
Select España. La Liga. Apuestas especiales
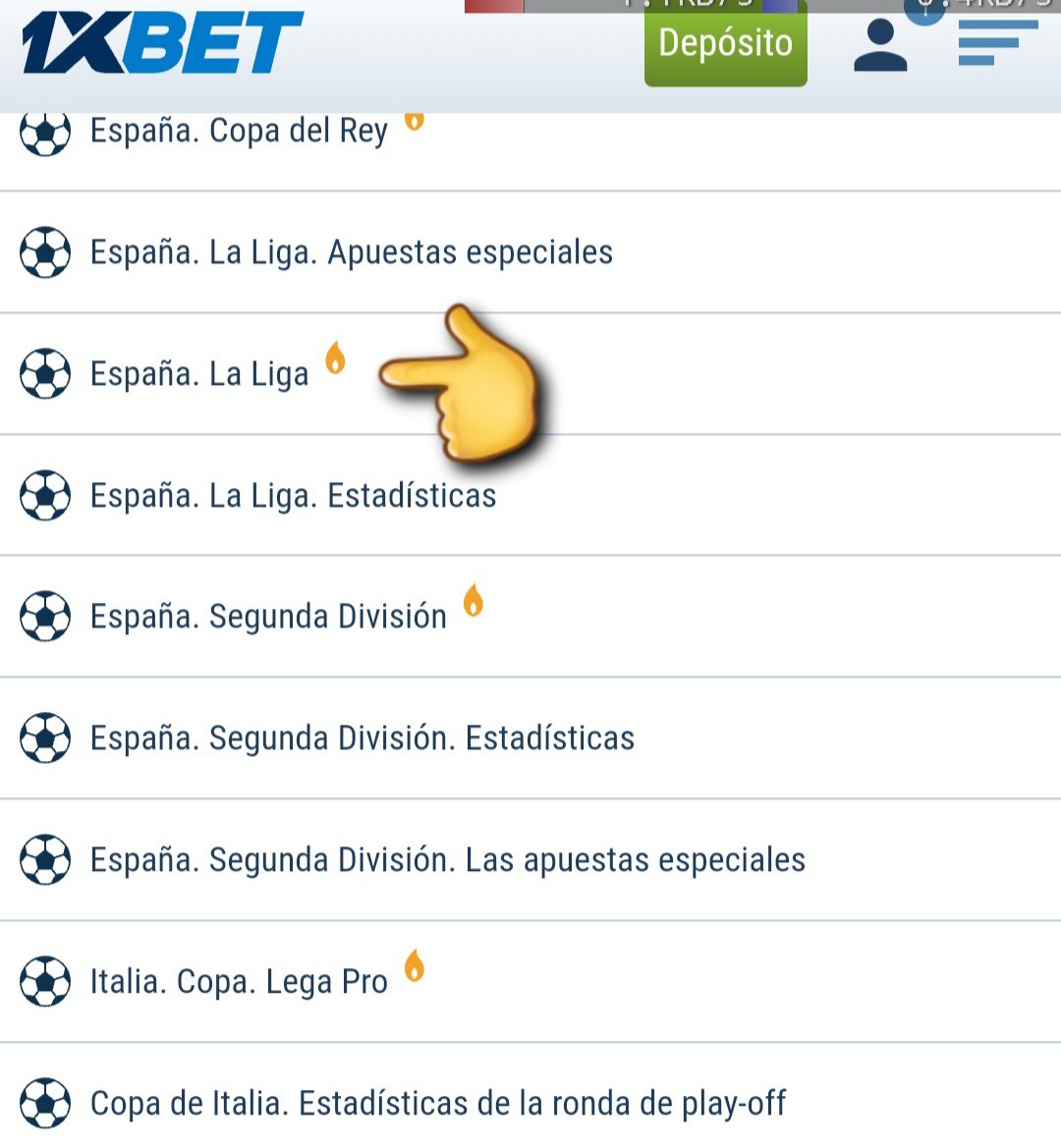point(351,252)
